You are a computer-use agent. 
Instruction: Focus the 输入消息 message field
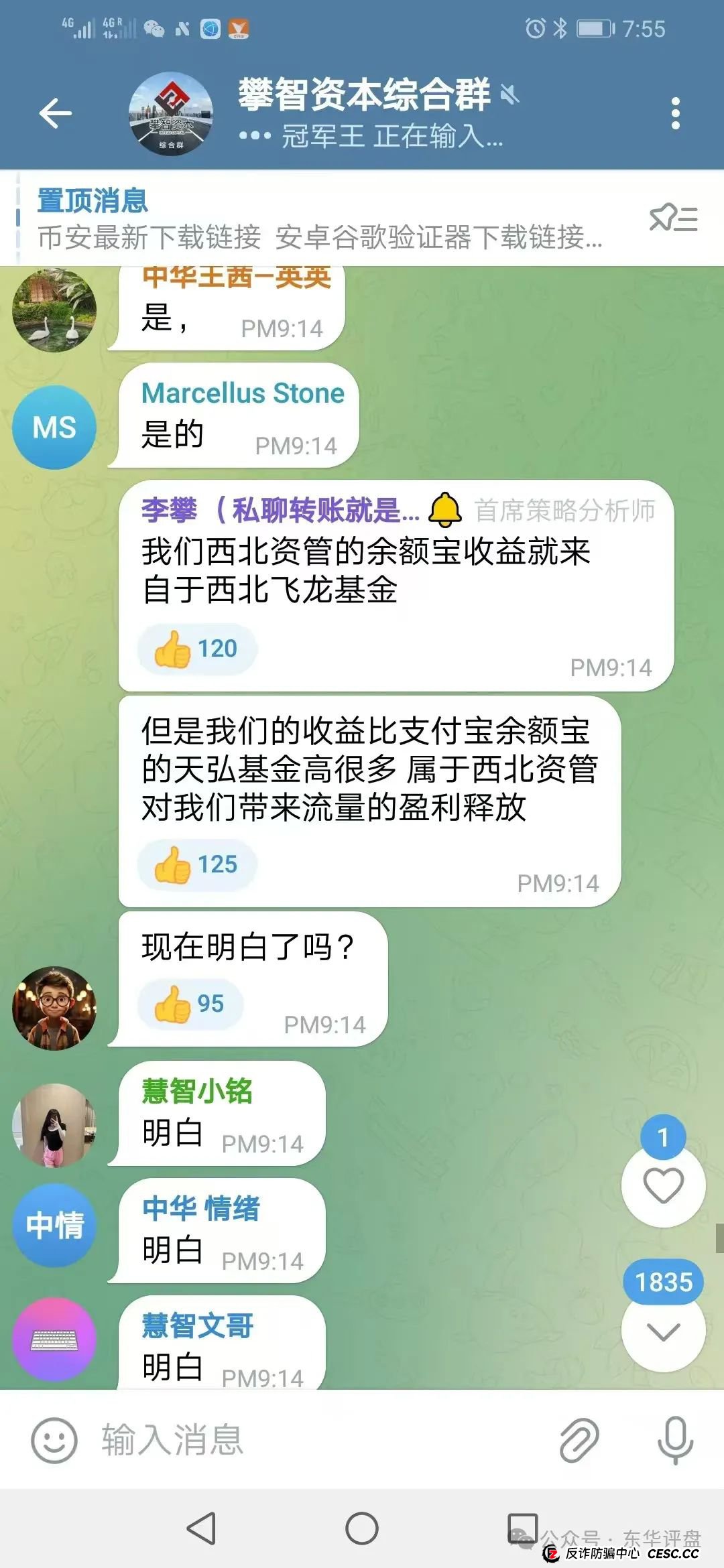point(322,1439)
